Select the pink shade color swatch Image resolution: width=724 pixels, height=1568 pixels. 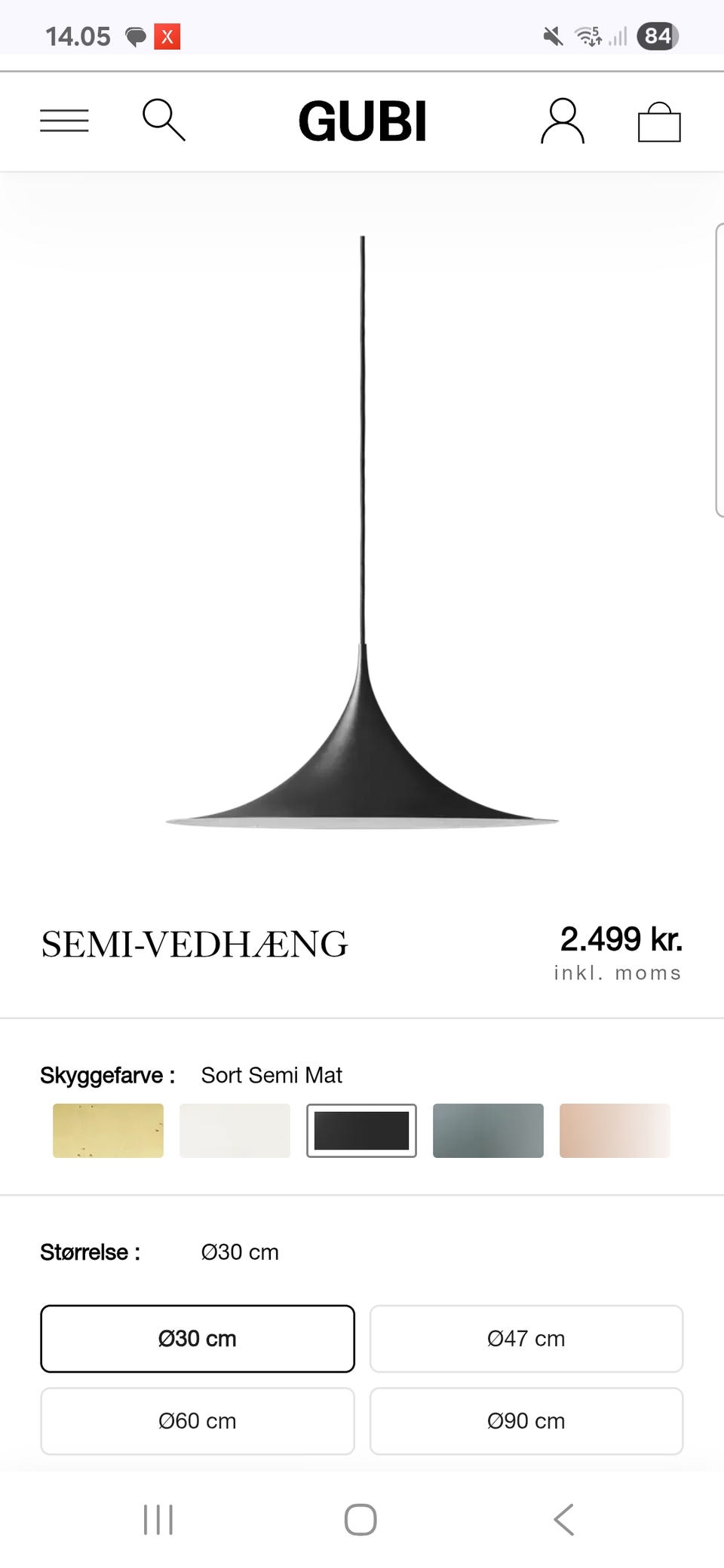click(615, 1131)
